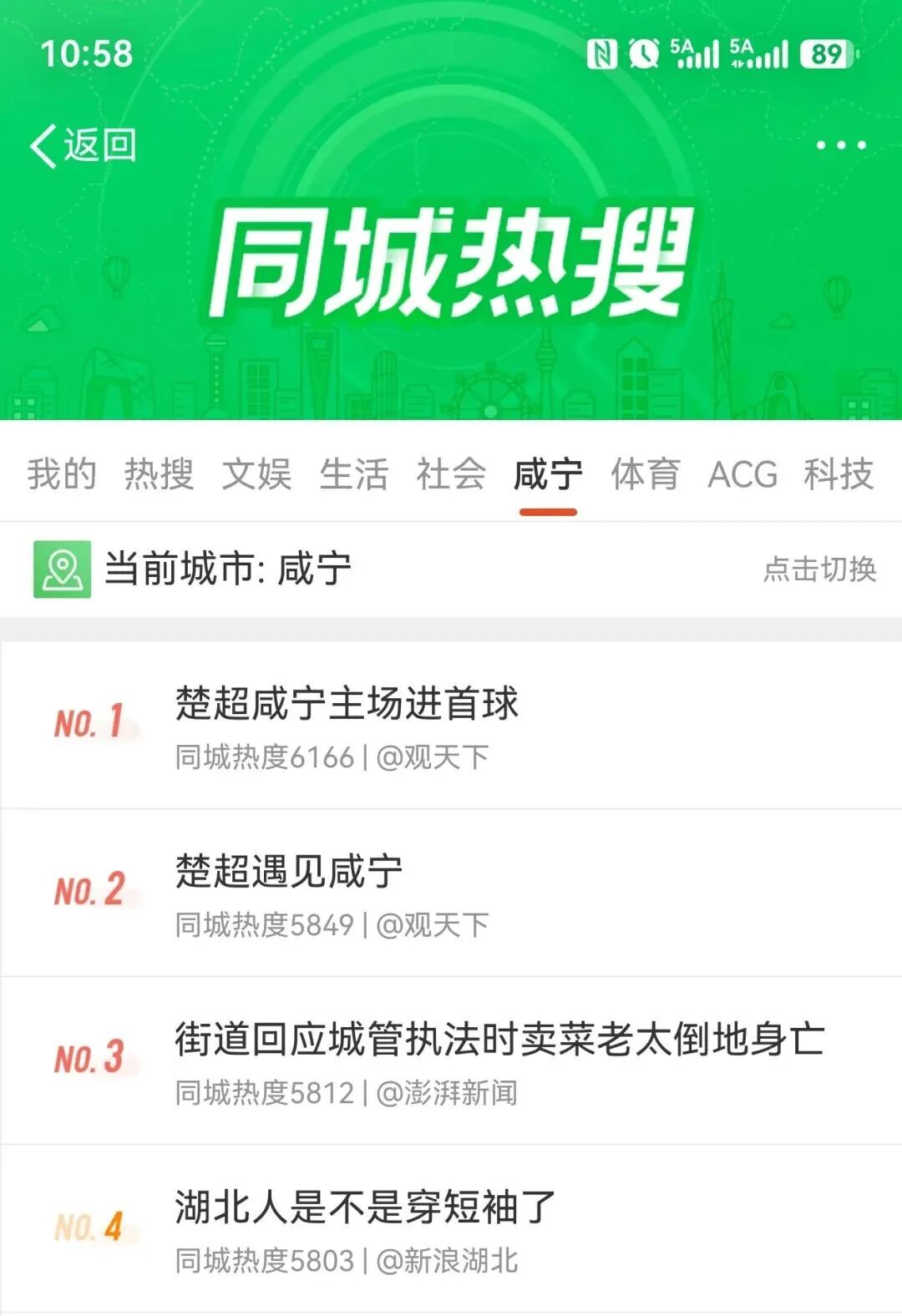This screenshot has height=1316, width=902.
Task: Open the 社会 tab
Action: (x=451, y=474)
